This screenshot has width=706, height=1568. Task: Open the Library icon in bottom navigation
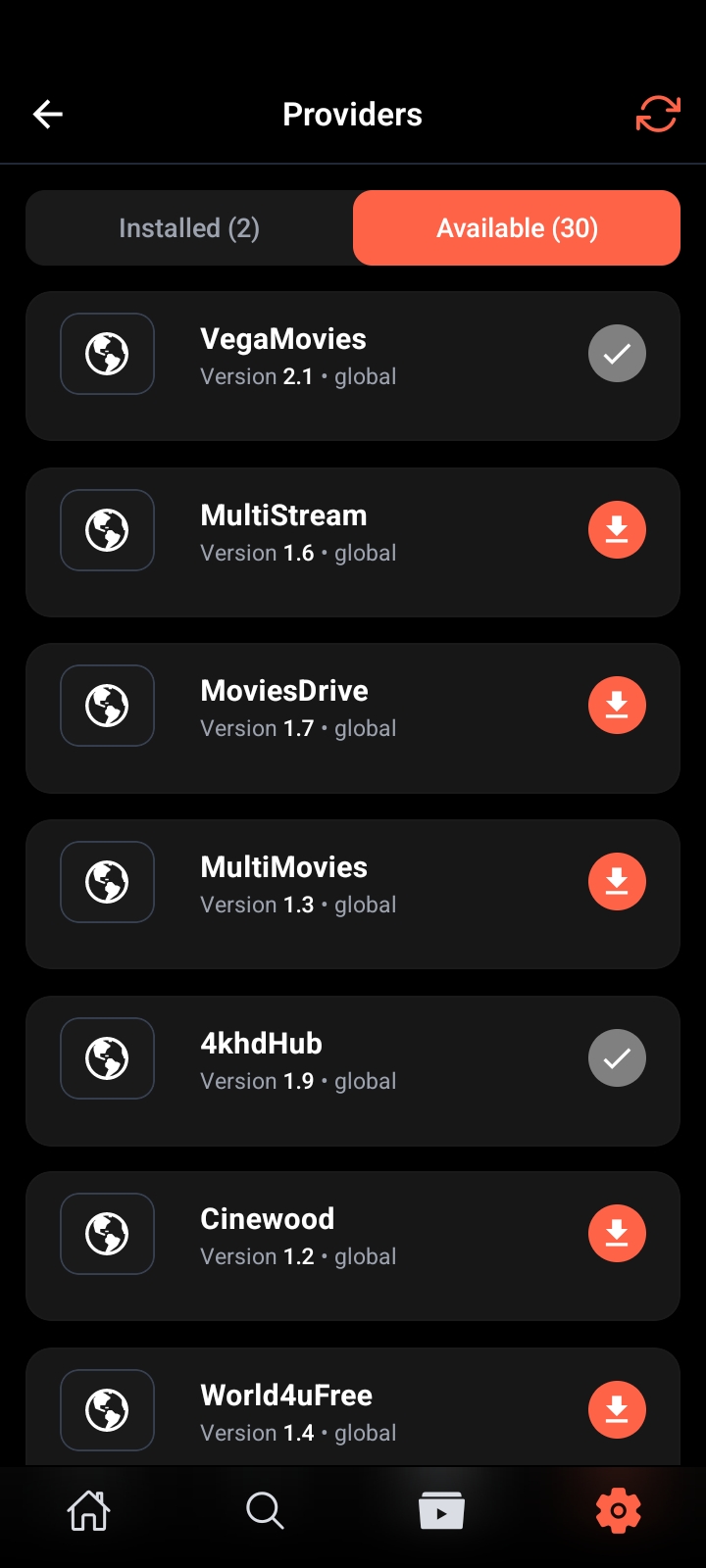pos(441,1510)
